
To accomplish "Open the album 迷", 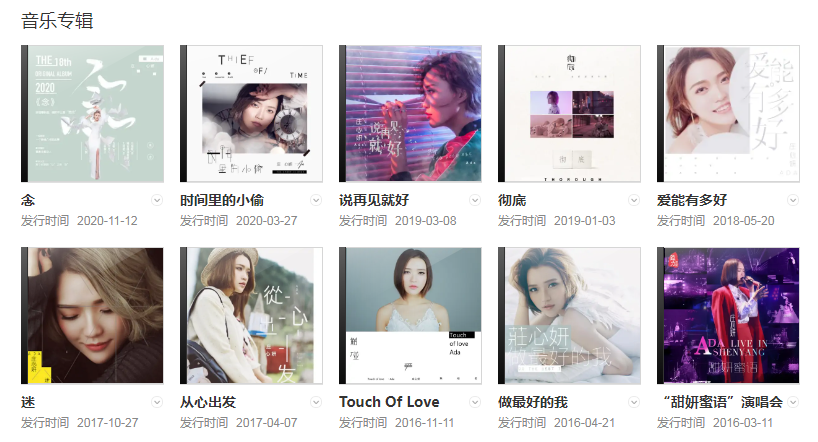I will coord(92,315).
